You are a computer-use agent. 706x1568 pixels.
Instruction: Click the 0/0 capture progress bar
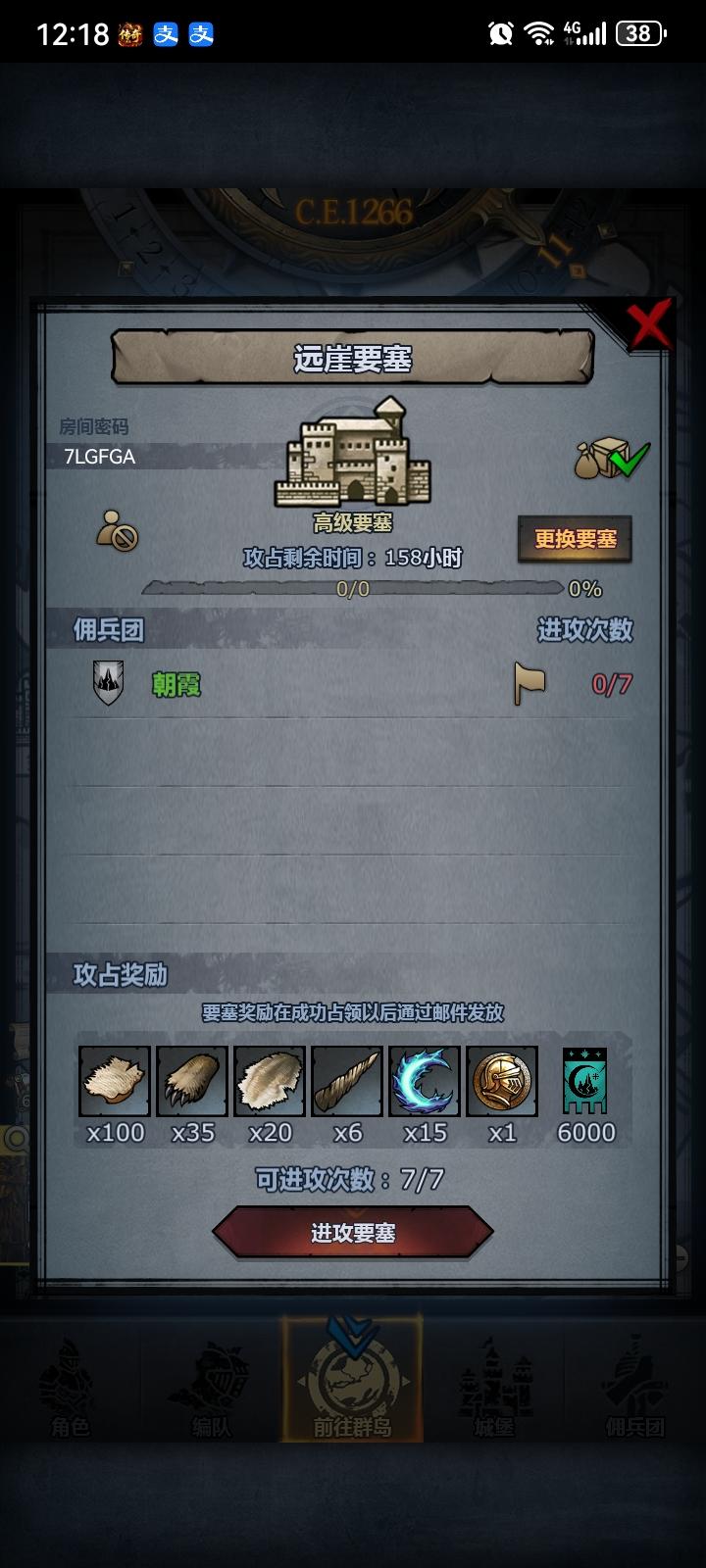tap(353, 590)
